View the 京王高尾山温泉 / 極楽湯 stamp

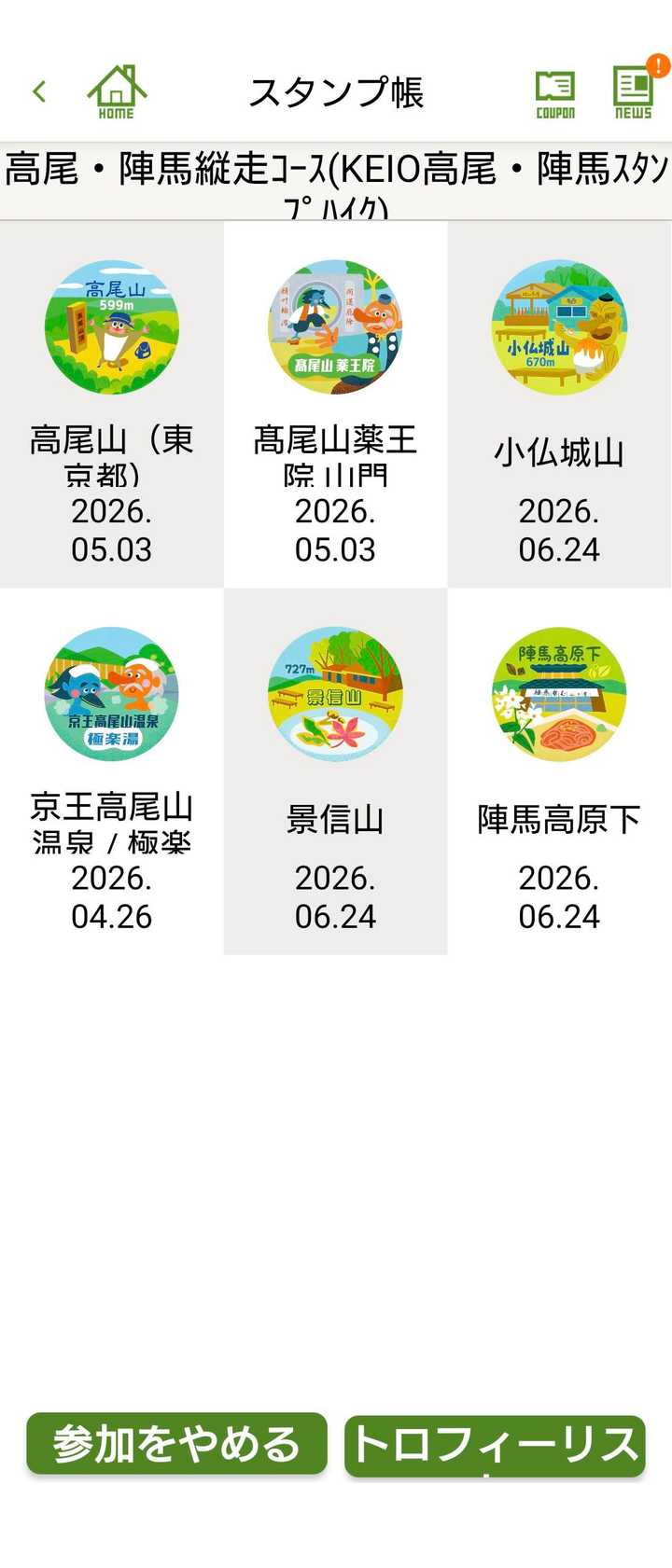(112, 771)
